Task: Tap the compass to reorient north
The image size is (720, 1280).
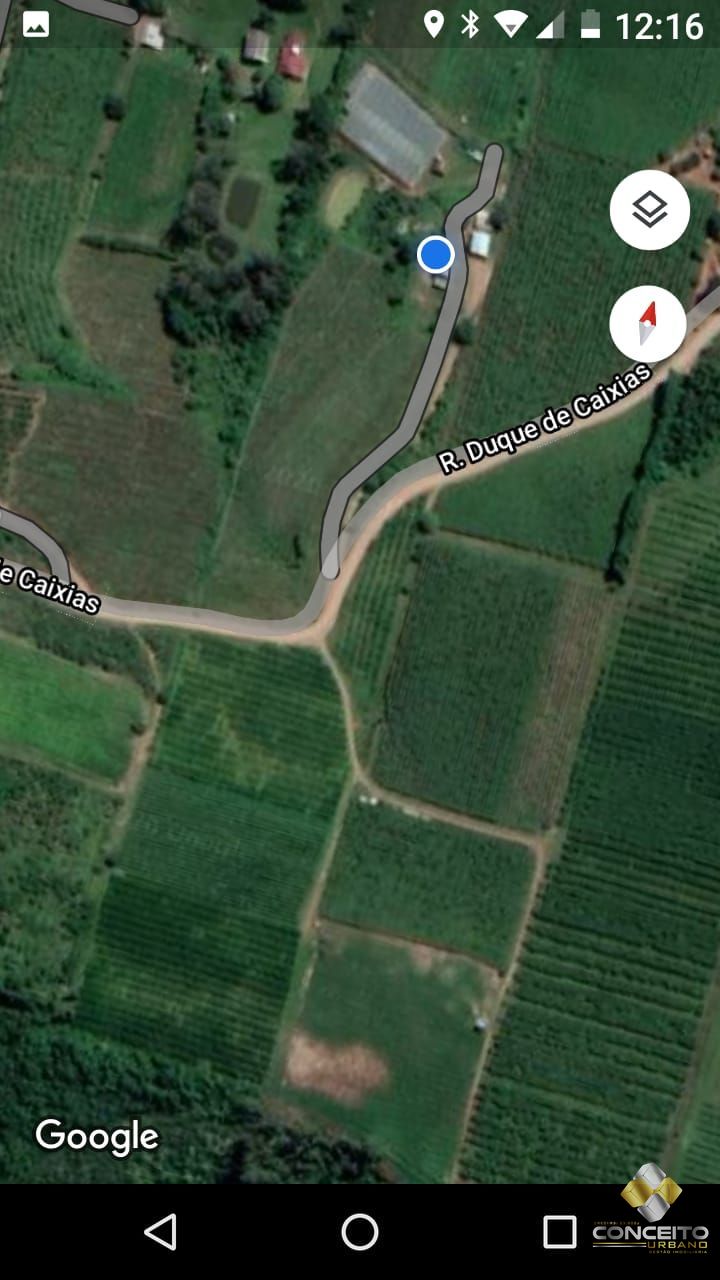Action: (648, 323)
